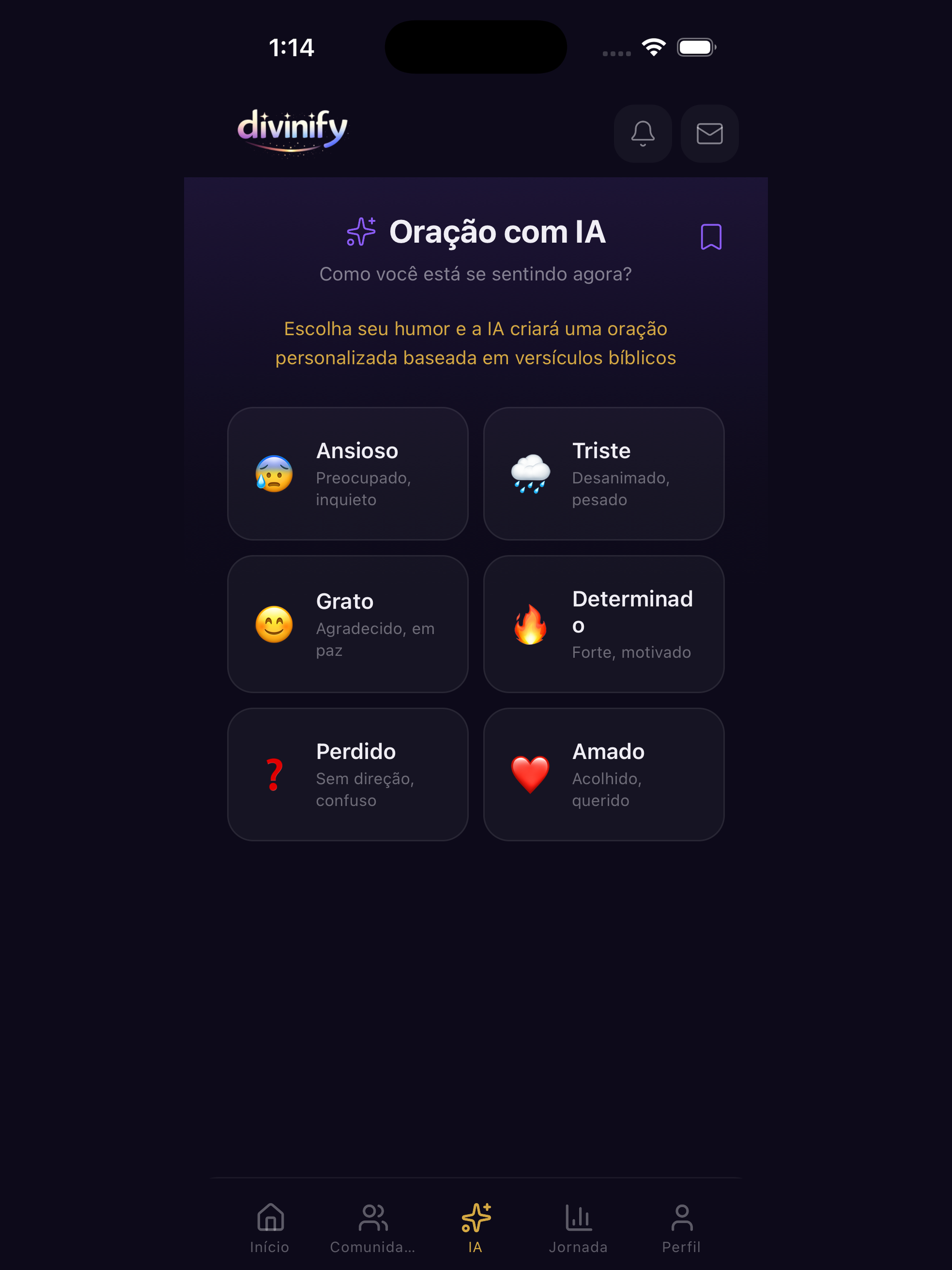Pick the Grato mood card
952x1270 pixels.
[x=347, y=624]
